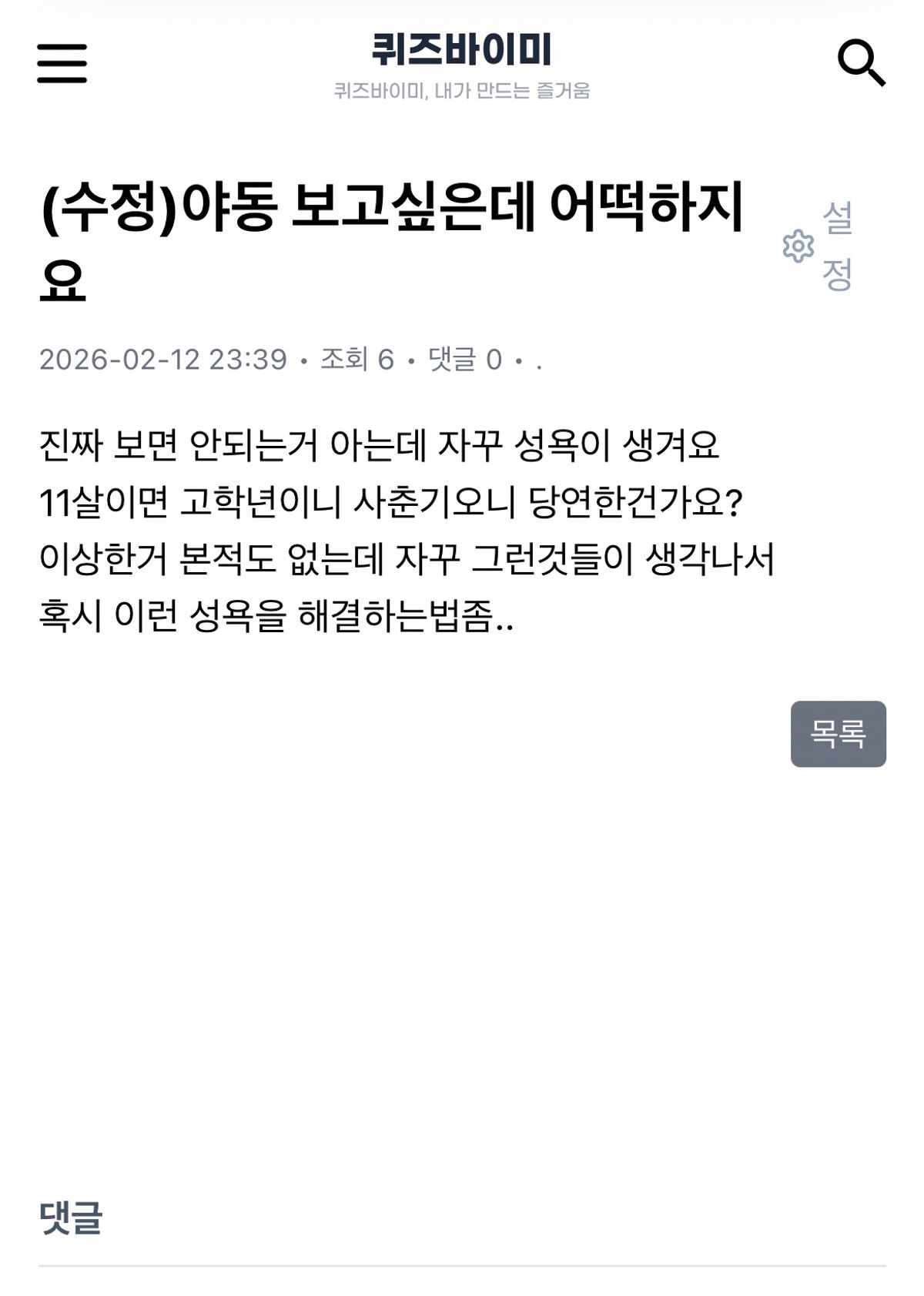Viewport: 924px width, 1296px height.
Task: Open the hamburger menu
Action: [62, 62]
